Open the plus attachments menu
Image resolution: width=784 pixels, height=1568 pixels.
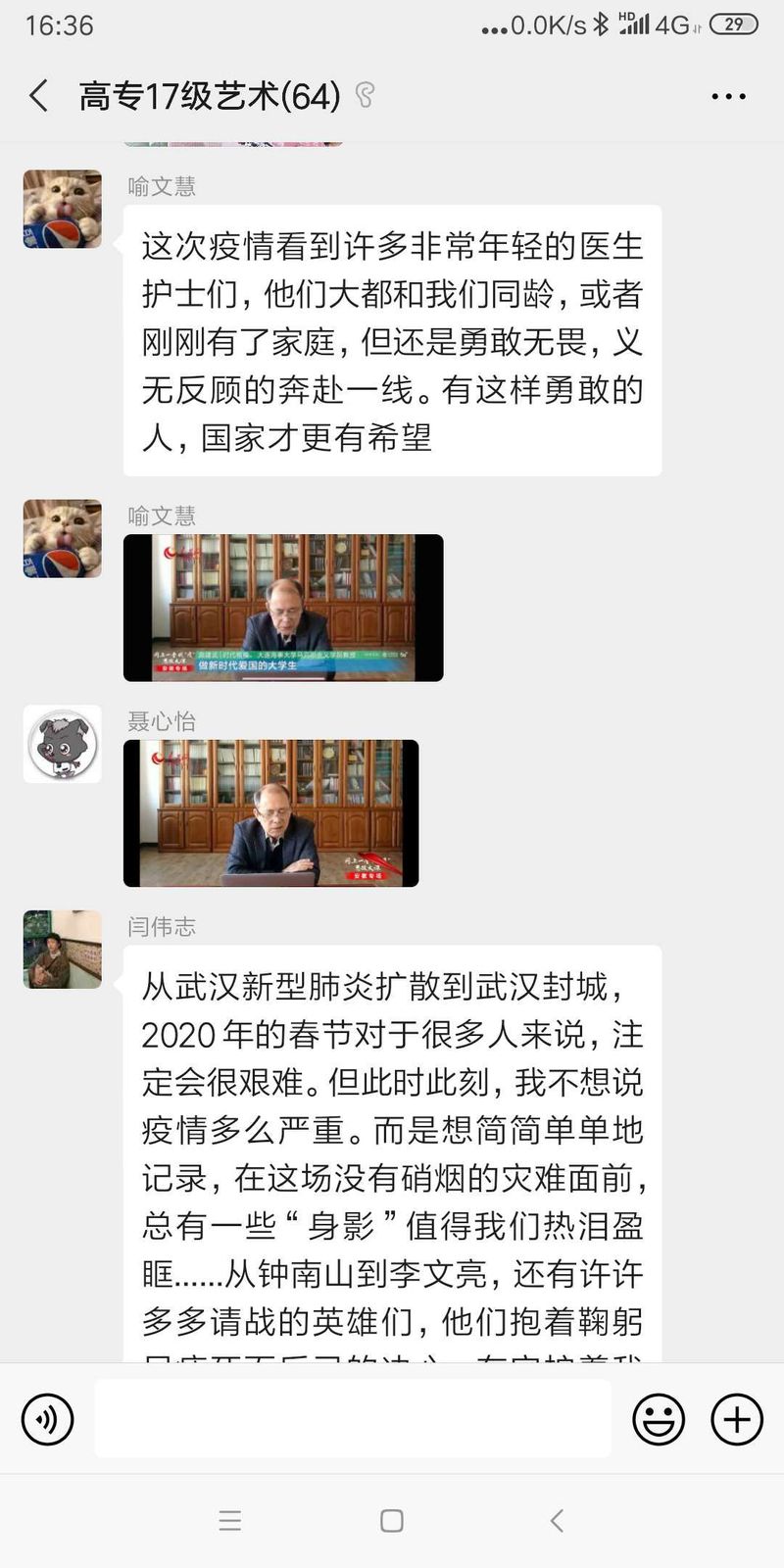tap(736, 1418)
